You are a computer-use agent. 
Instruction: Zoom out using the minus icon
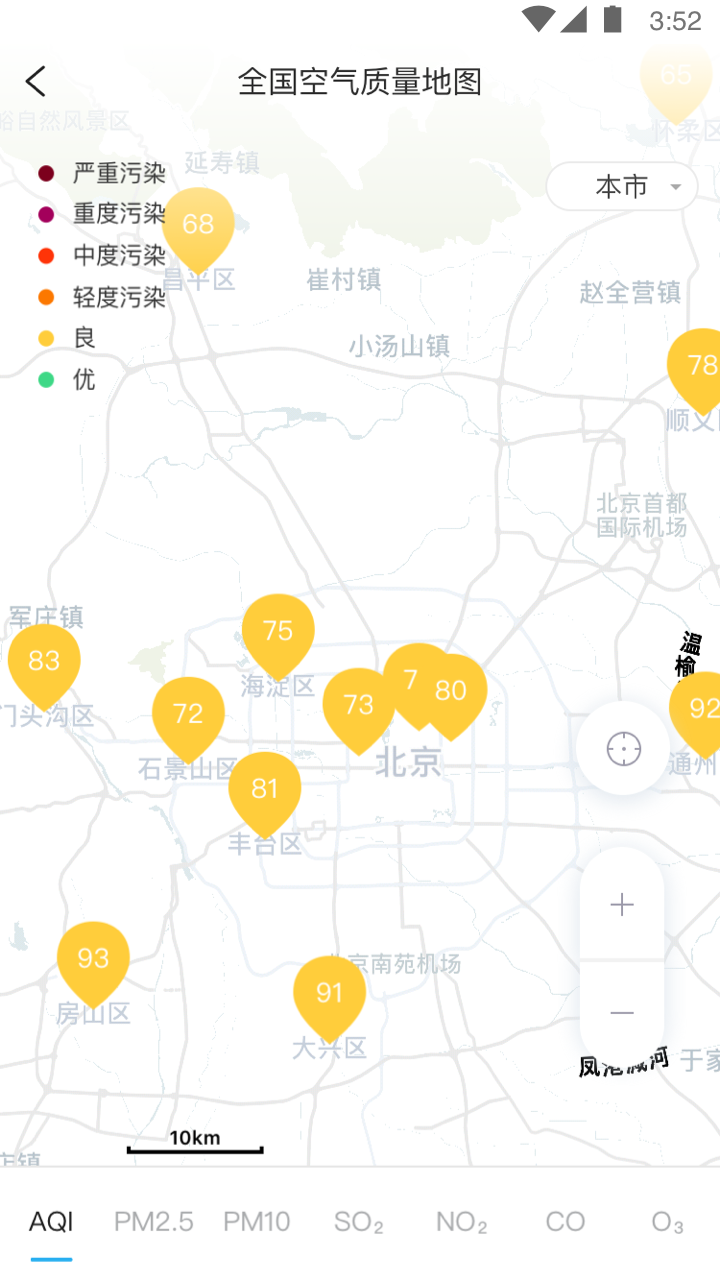pos(622,1012)
